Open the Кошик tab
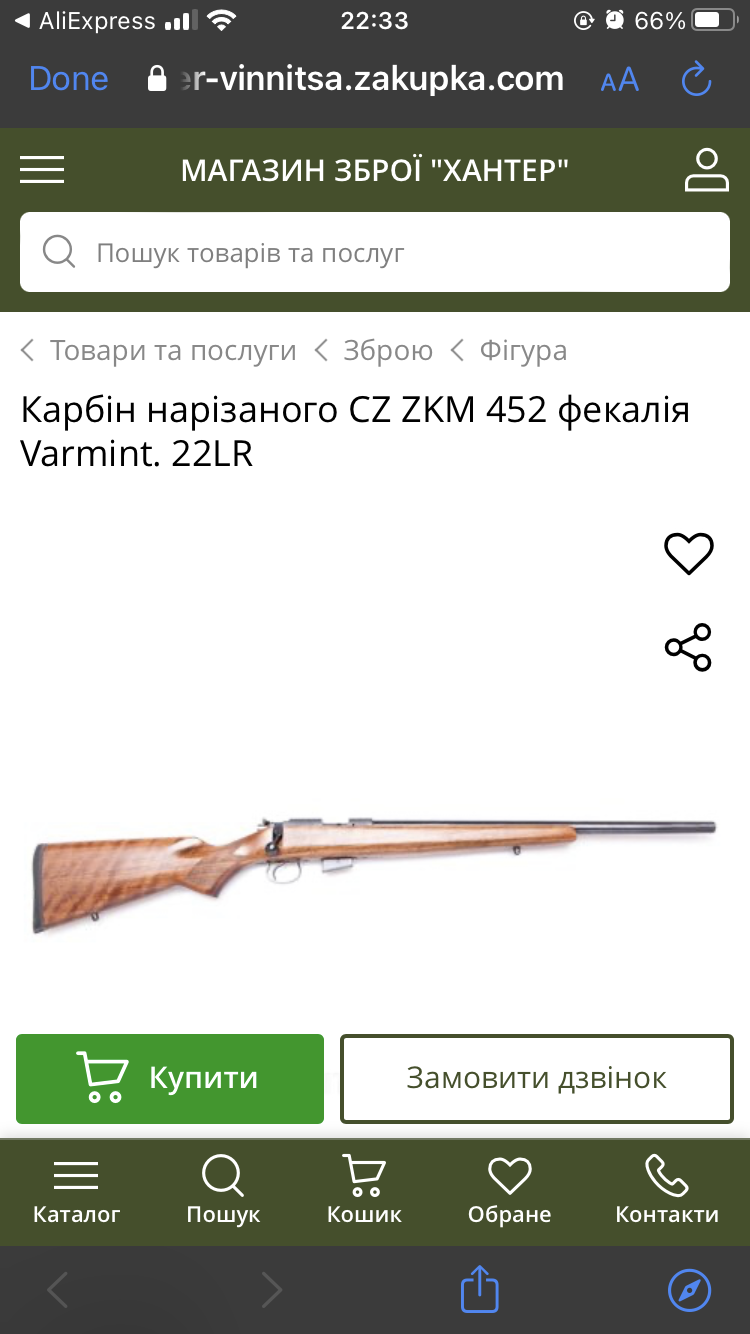 tap(364, 1190)
